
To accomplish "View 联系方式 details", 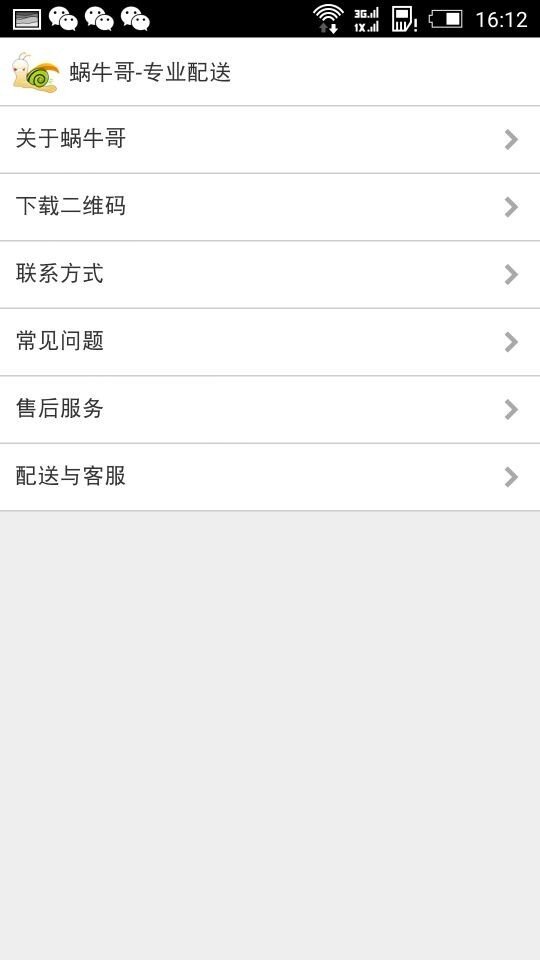I will (270, 274).
